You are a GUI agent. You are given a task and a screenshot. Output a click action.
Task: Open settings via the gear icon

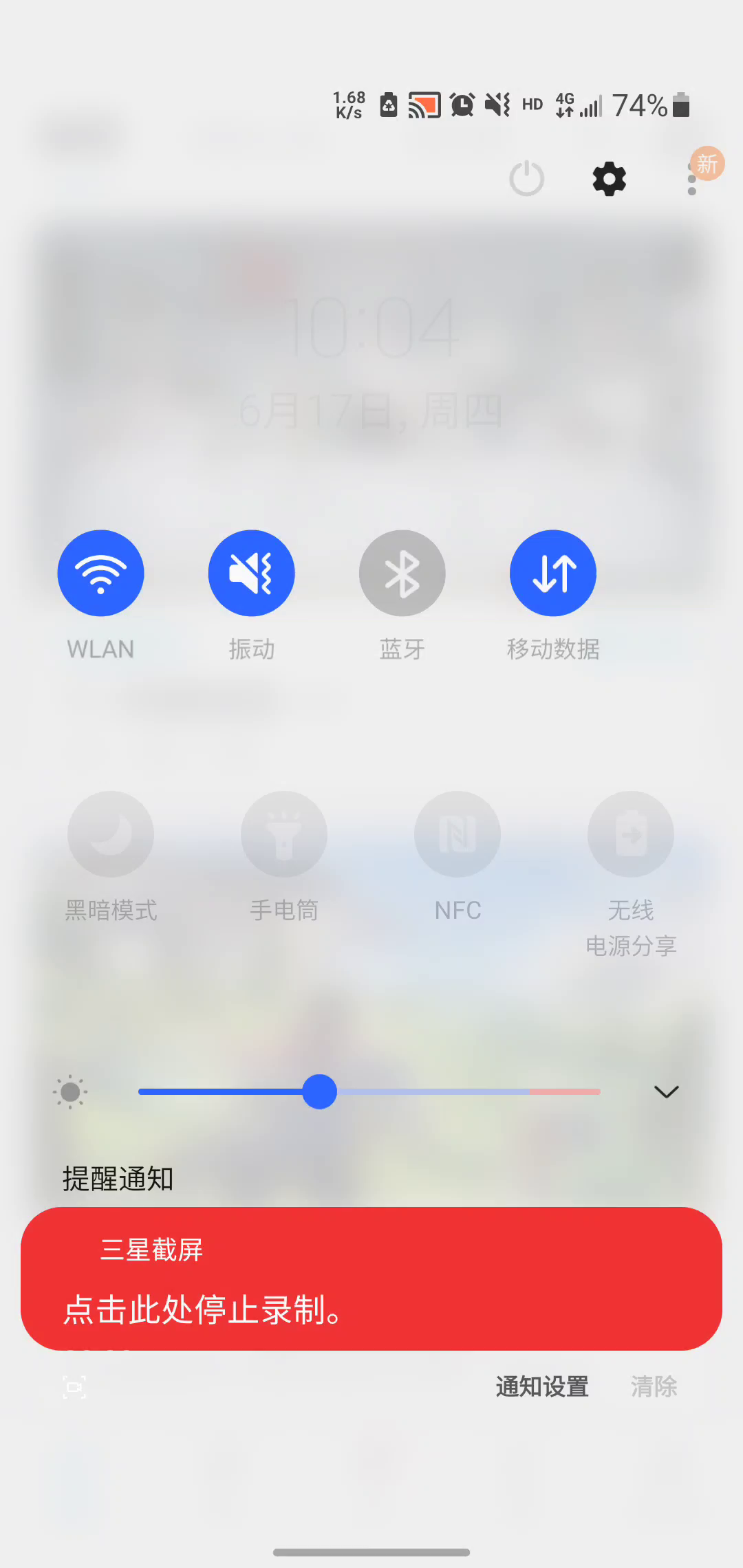click(x=609, y=179)
